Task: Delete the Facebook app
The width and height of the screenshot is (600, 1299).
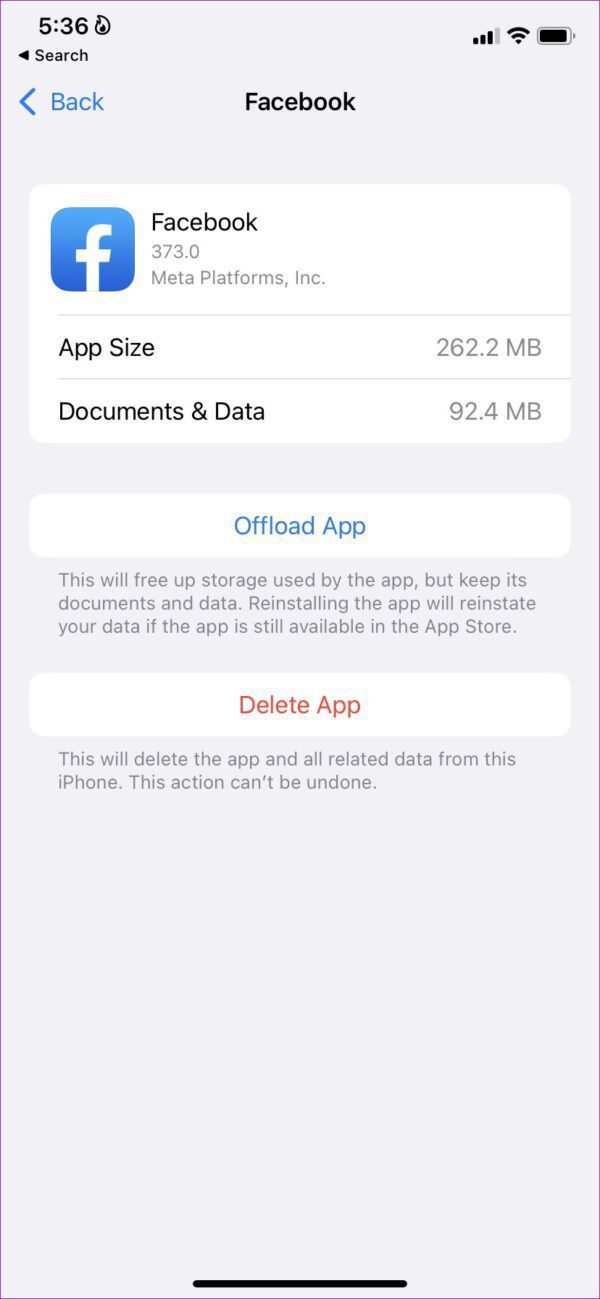Action: (x=299, y=705)
